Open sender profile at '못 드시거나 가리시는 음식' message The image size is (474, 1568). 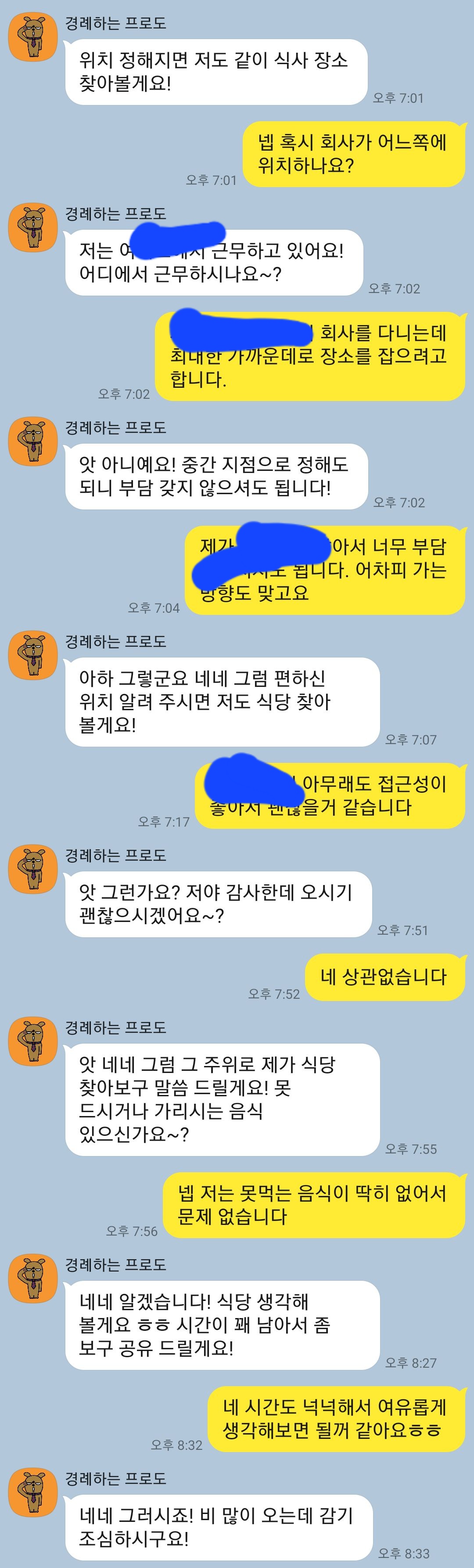33,1041
